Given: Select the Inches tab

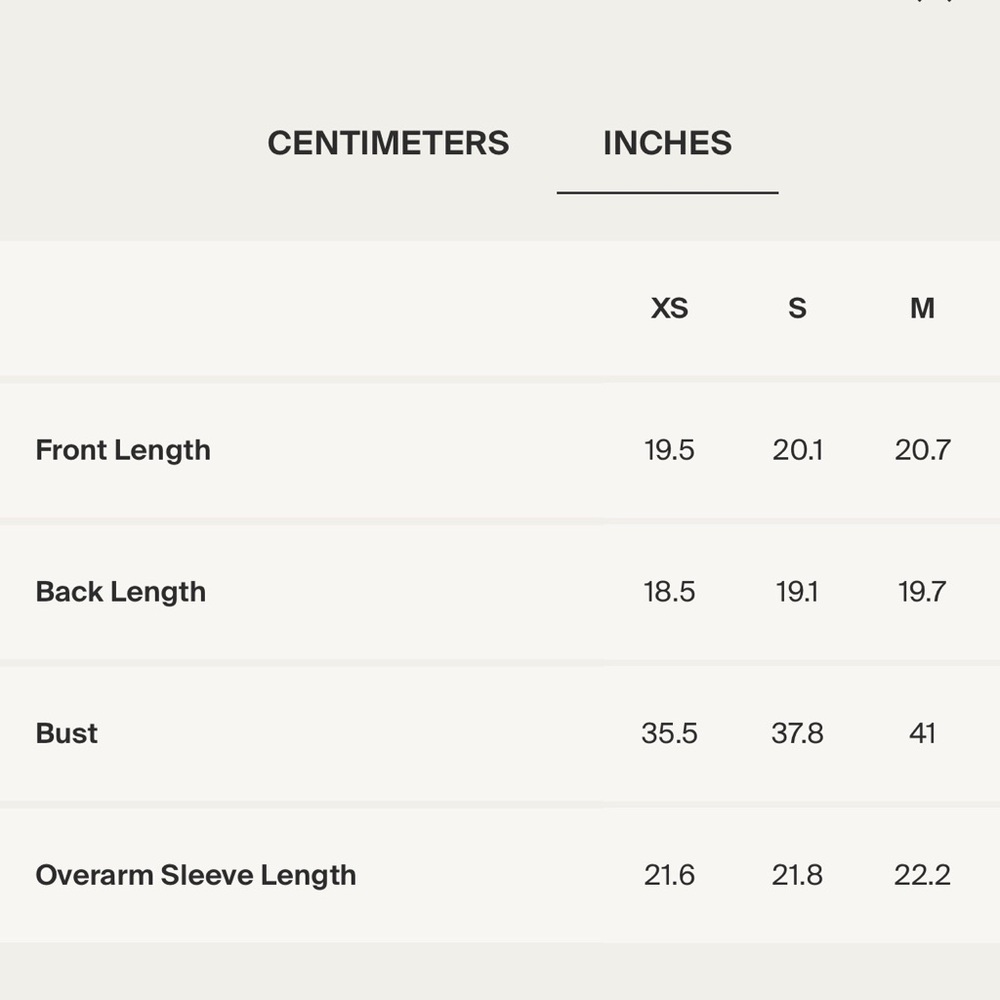Looking at the screenshot, I should (x=667, y=143).
